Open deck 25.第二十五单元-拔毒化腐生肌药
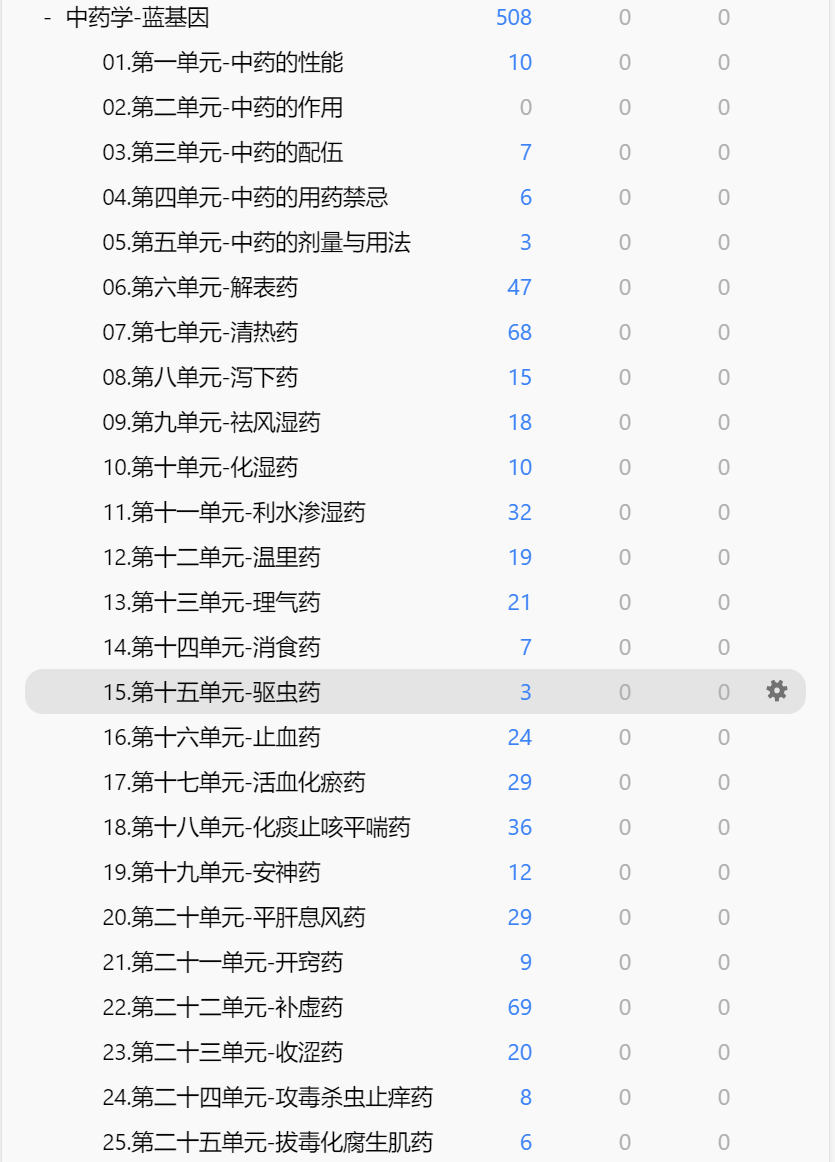Image resolution: width=835 pixels, height=1162 pixels. pyautogui.click(x=267, y=1142)
